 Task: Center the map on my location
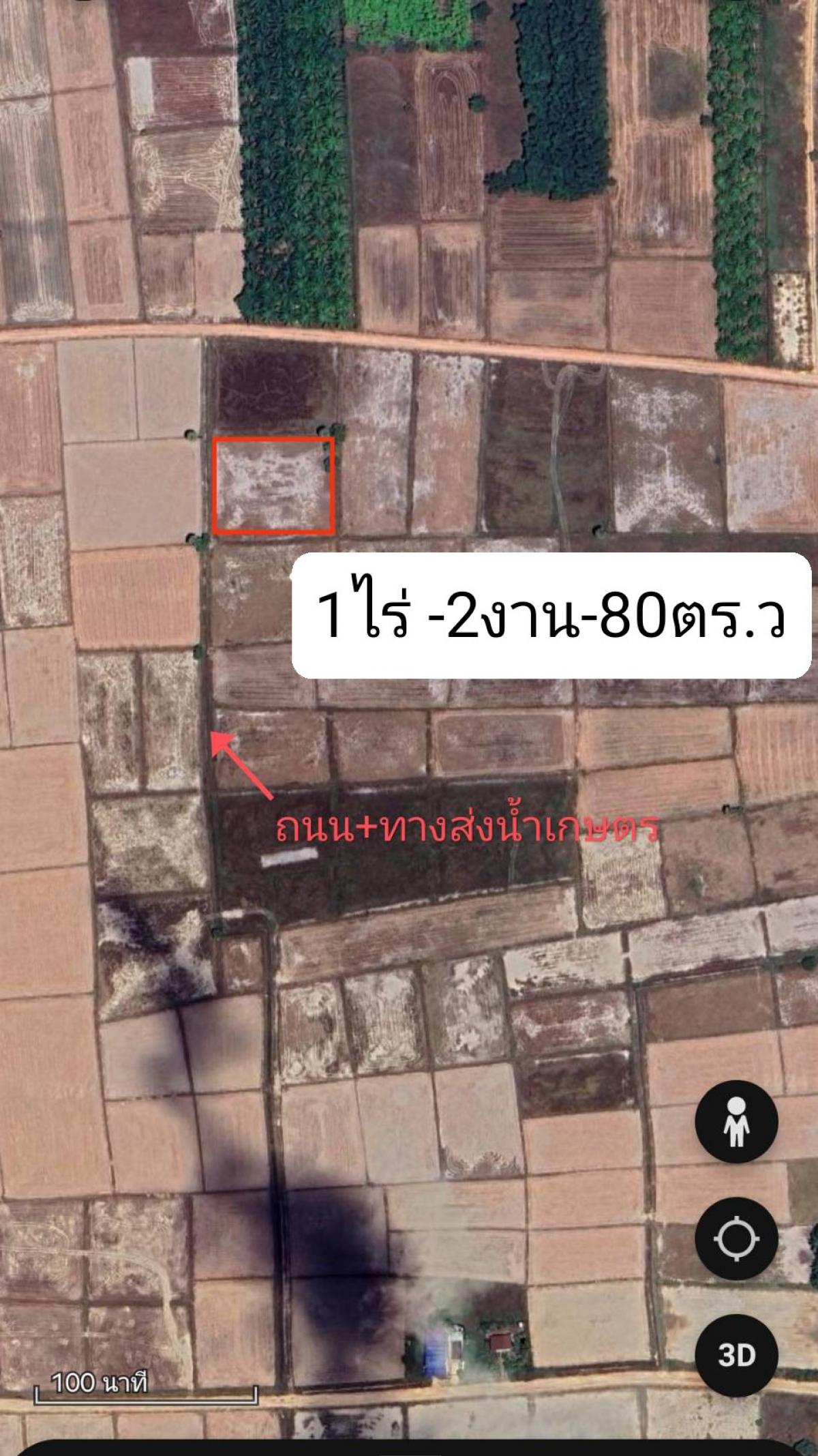pos(736,1239)
